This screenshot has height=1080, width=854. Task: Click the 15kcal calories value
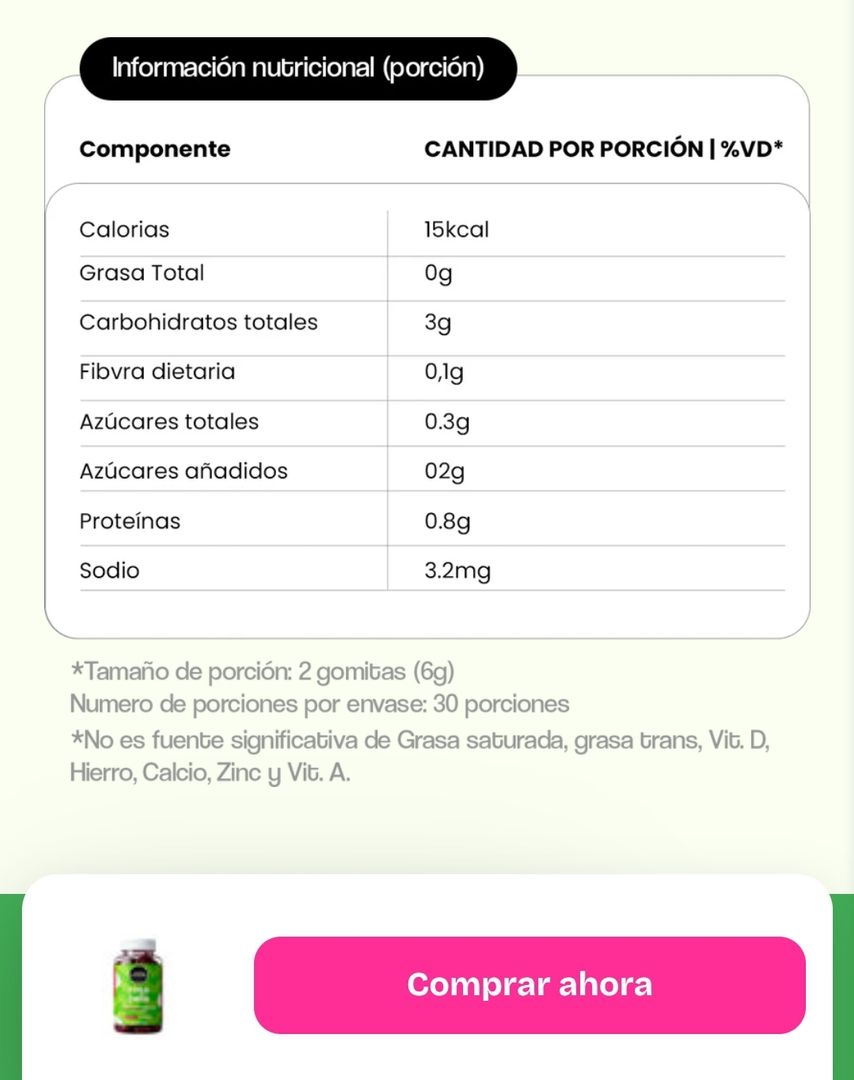coord(456,229)
